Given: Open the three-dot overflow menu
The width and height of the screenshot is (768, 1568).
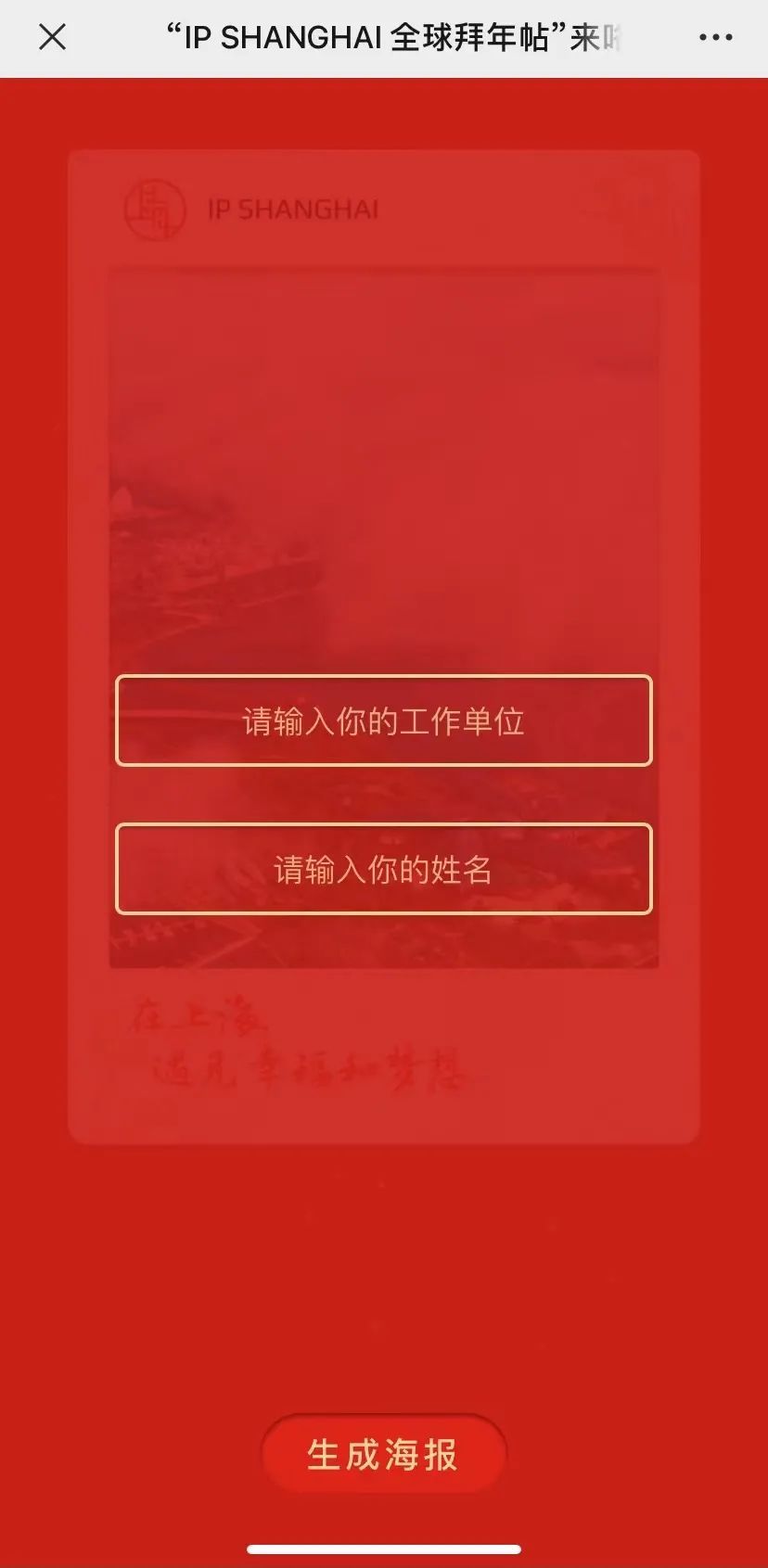Looking at the screenshot, I should 715,38.
